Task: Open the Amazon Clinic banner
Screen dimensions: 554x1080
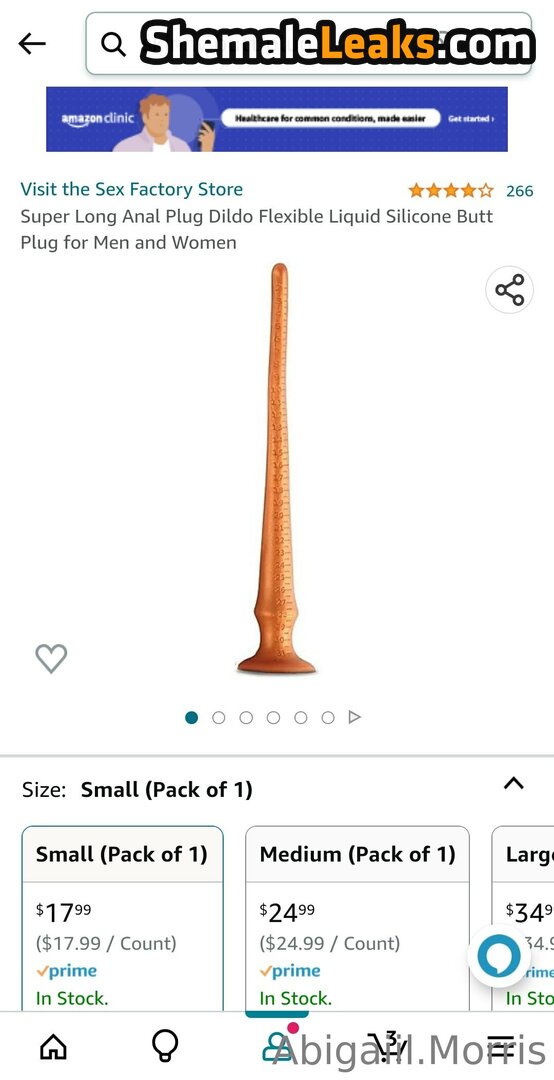Action: click(277, 119)
